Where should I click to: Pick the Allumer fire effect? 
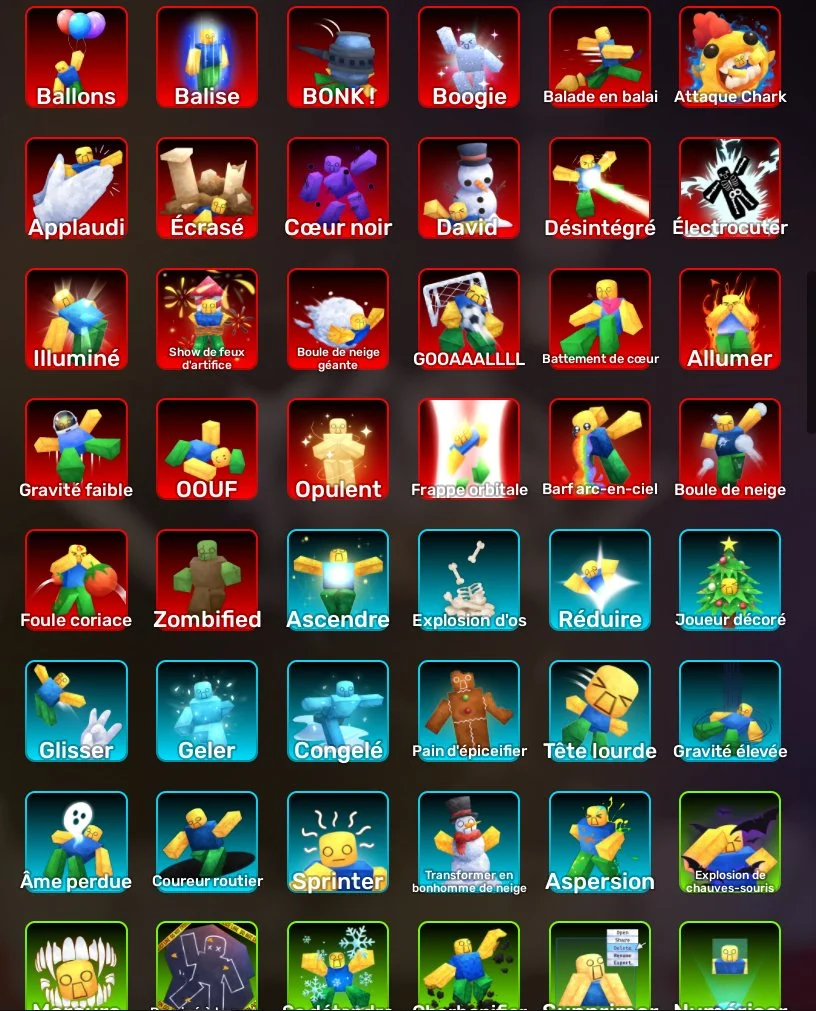(730, 319)
